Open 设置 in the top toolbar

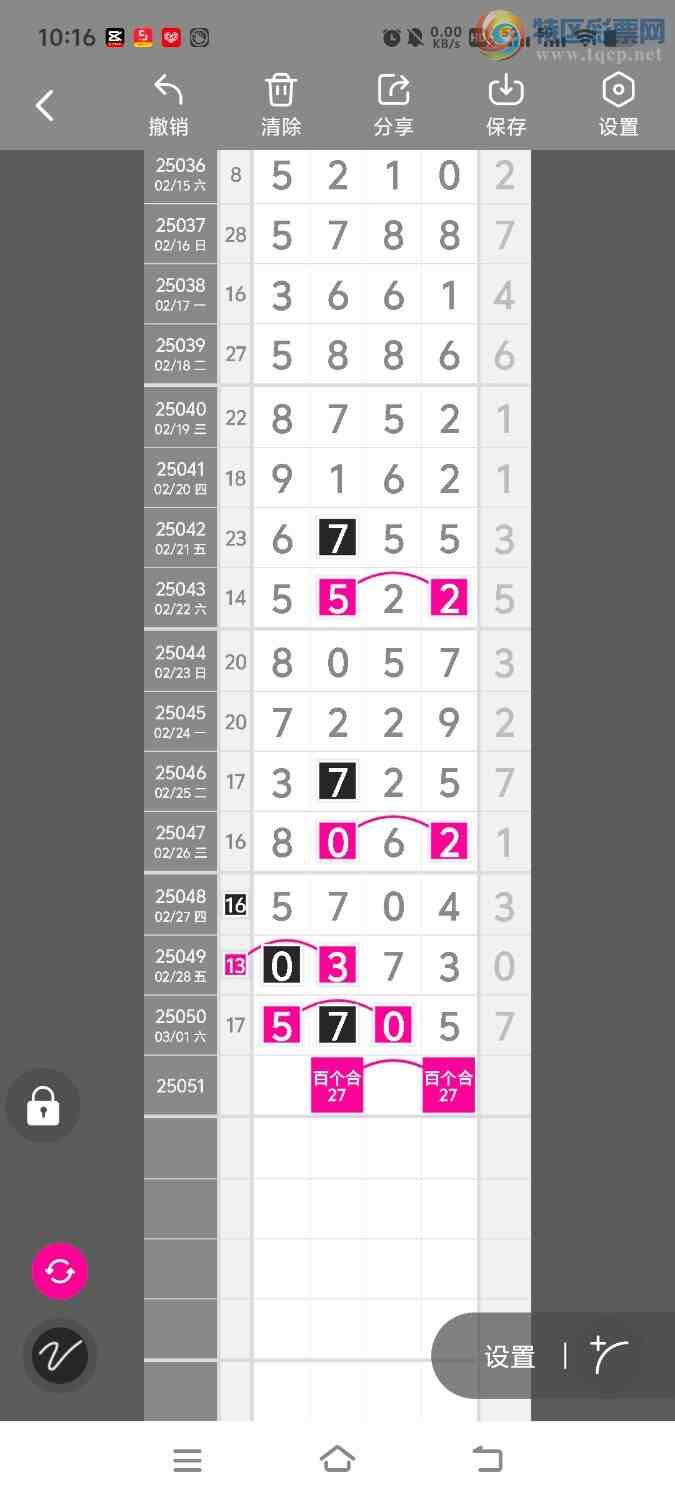point(618,105)
